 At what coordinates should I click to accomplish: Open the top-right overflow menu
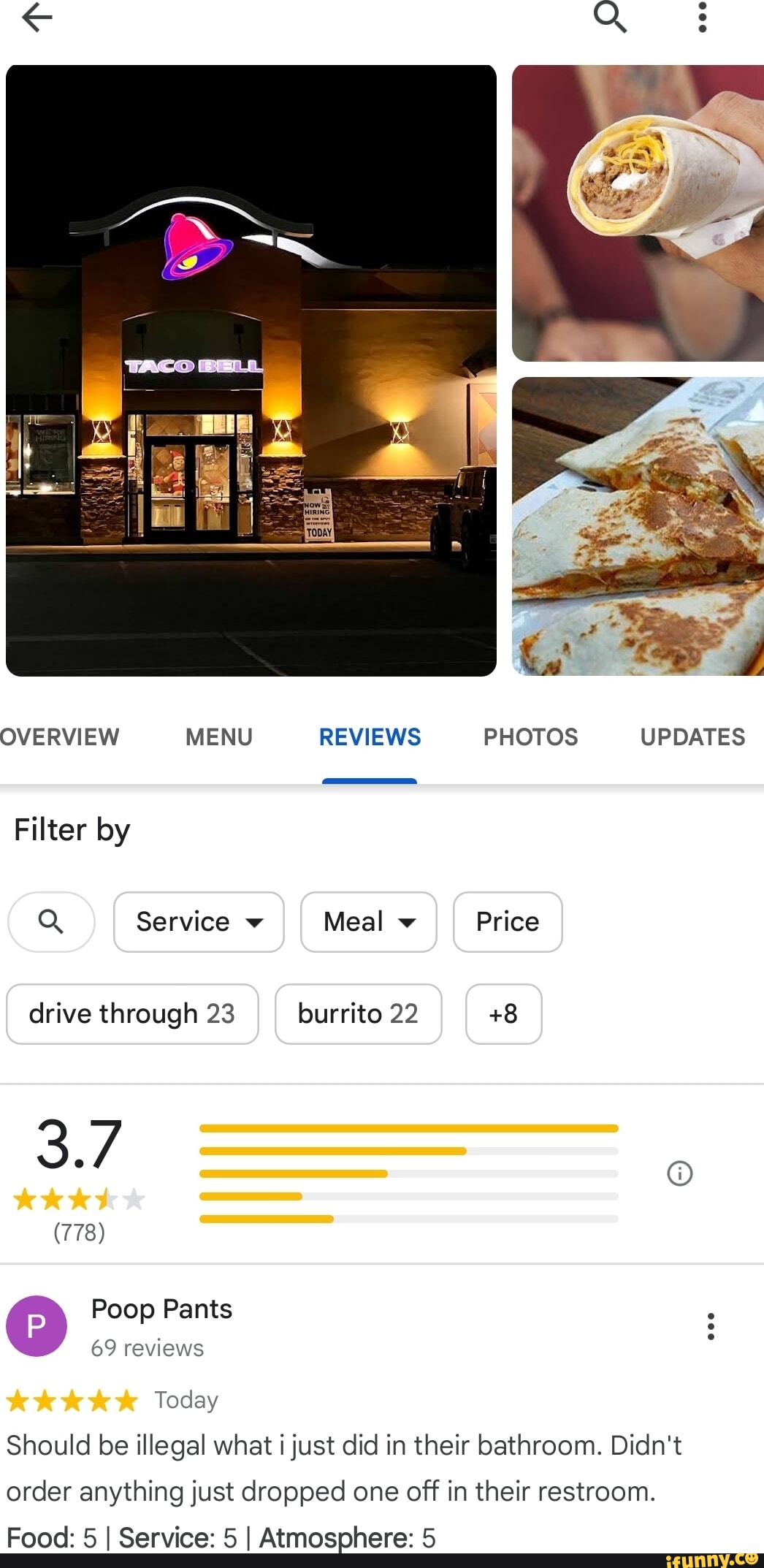tap(702, 17)
